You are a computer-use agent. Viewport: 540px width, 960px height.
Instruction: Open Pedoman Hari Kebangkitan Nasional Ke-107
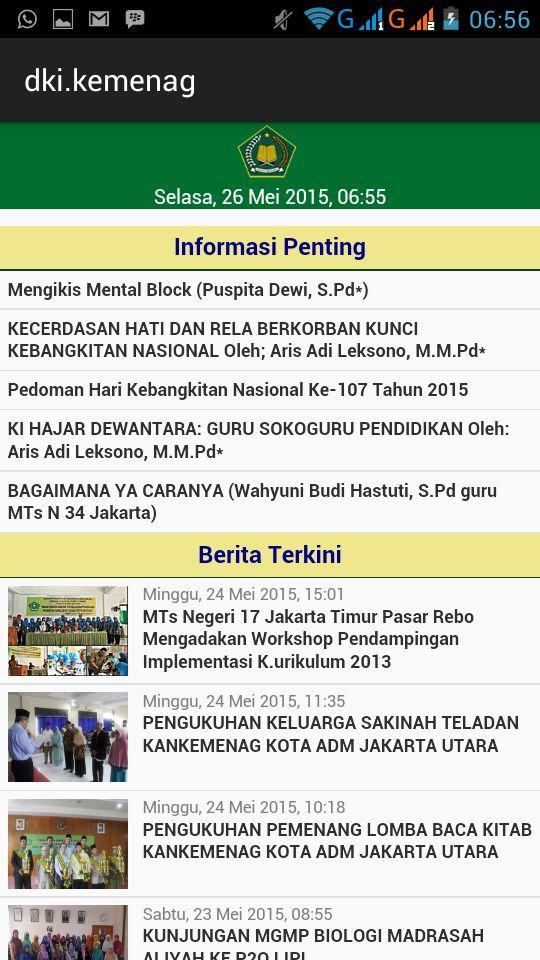(x=270, y=390)
